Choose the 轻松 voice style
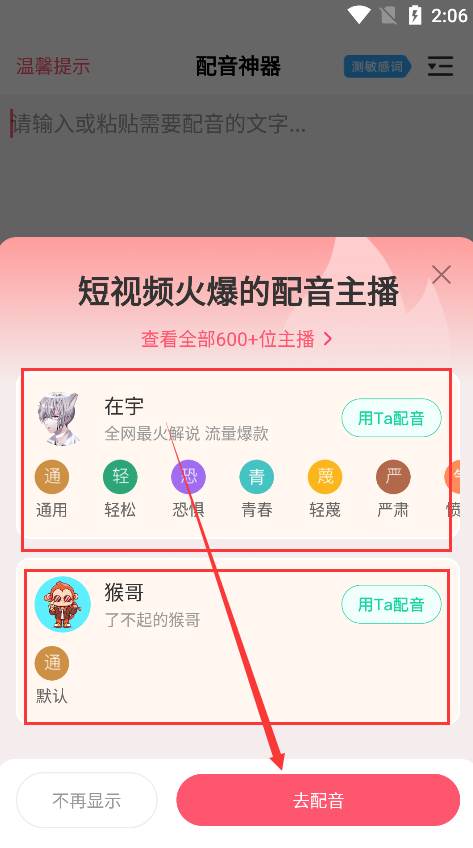473x848 pixels. coord(120,489)
